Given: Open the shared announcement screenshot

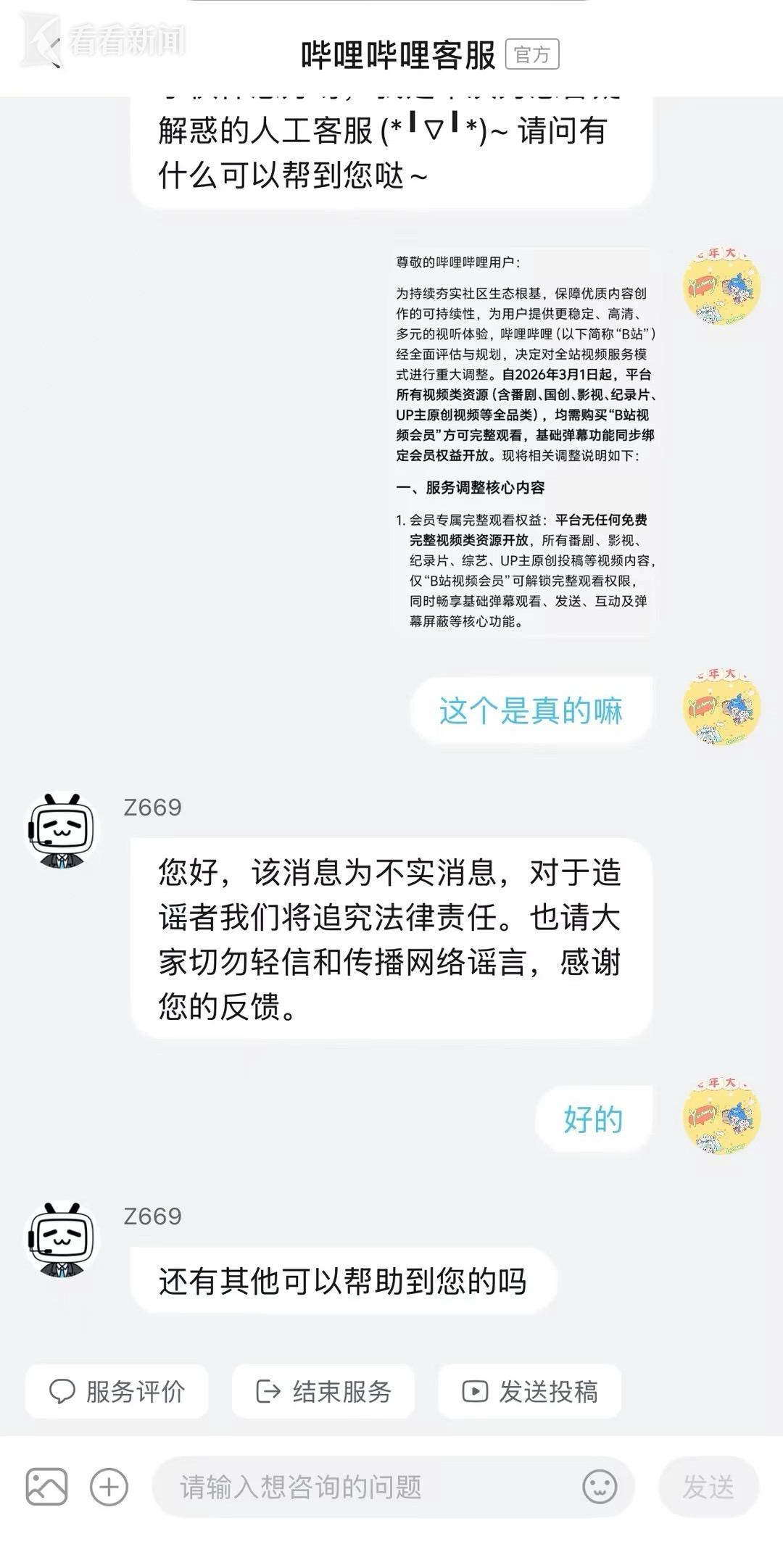Looking at the screenshot, I should coord(525,442).
